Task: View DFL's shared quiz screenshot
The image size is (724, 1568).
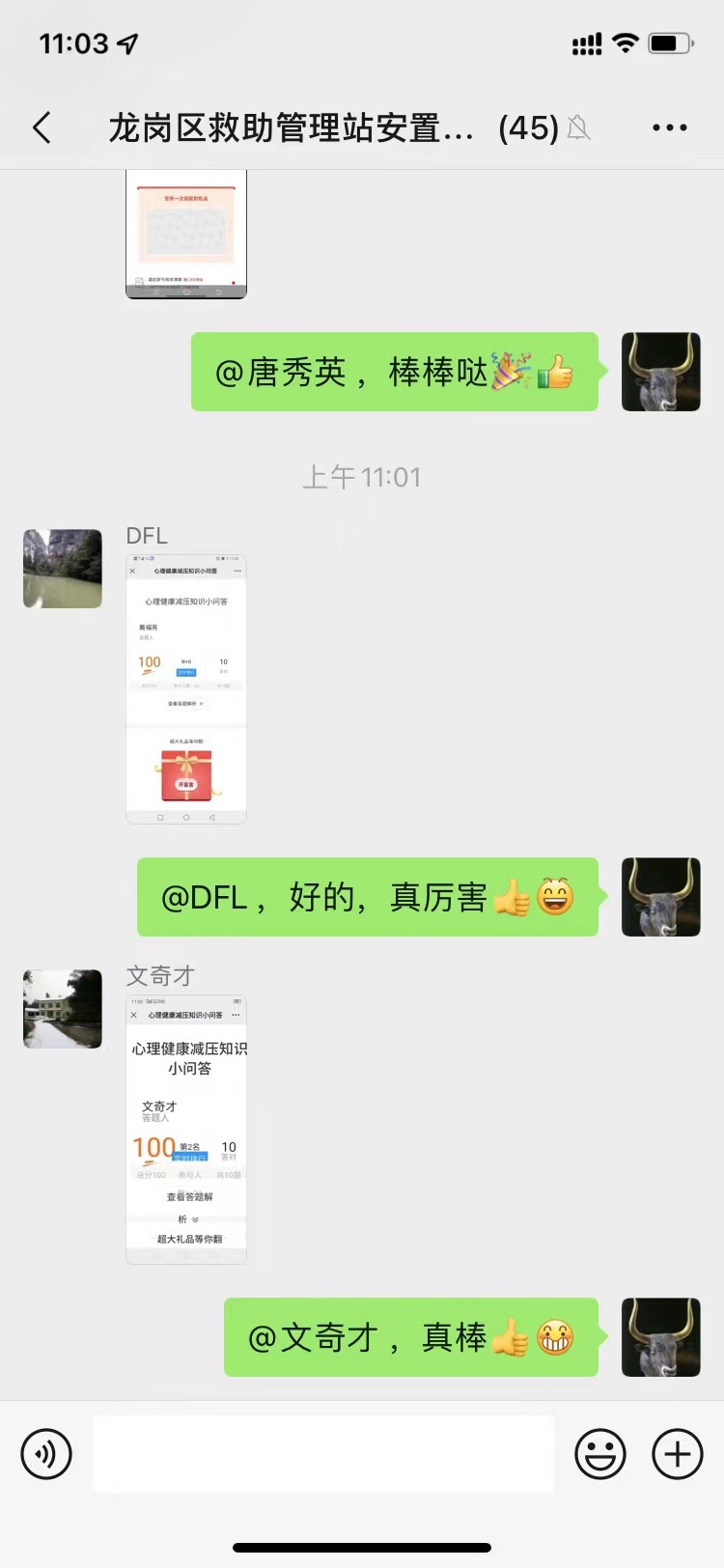Action: 186,689
